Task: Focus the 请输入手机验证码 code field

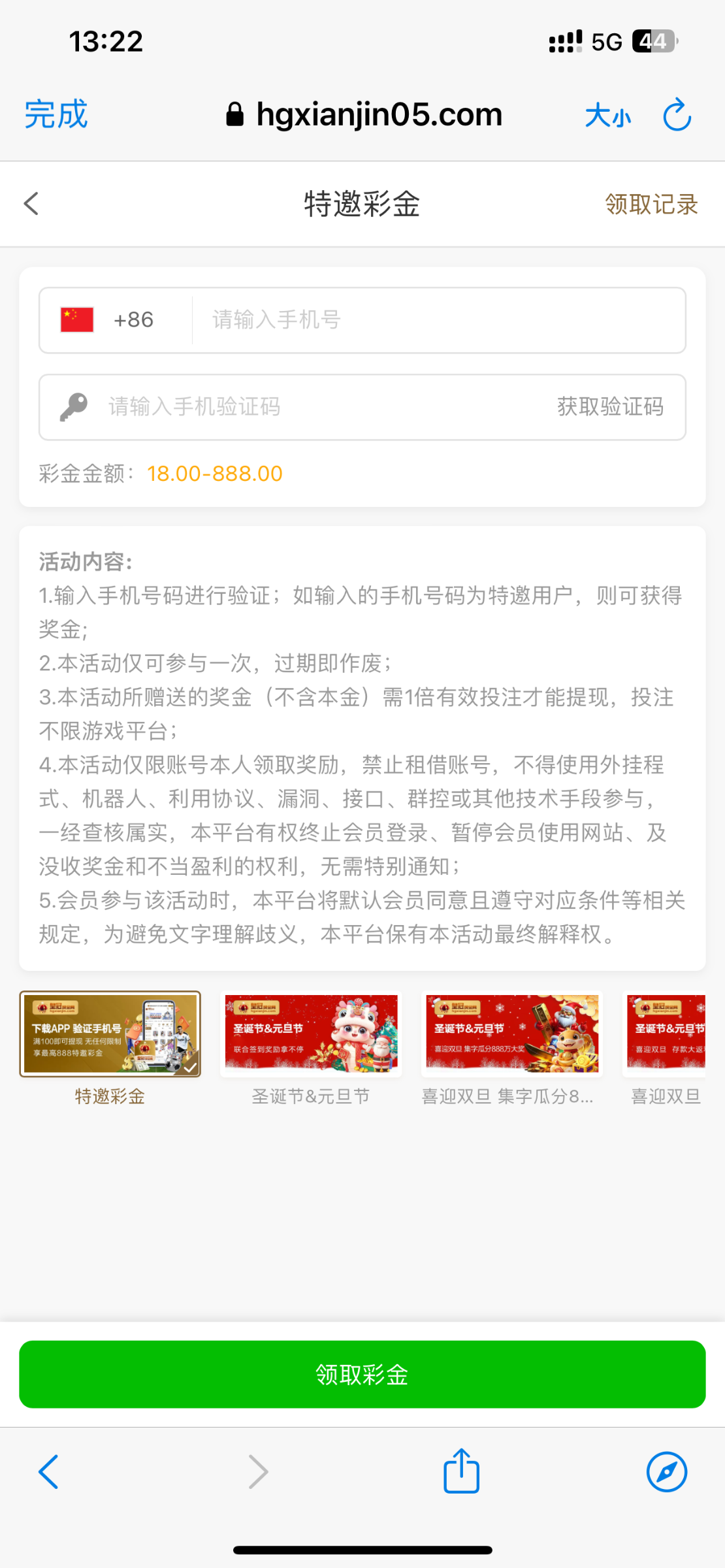Action: pyautogui.click(x=314, y=407)
